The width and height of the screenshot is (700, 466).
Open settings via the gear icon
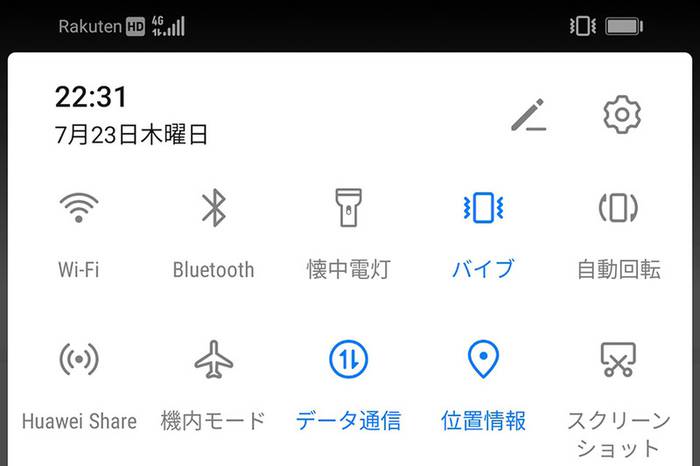coord(621,116)
